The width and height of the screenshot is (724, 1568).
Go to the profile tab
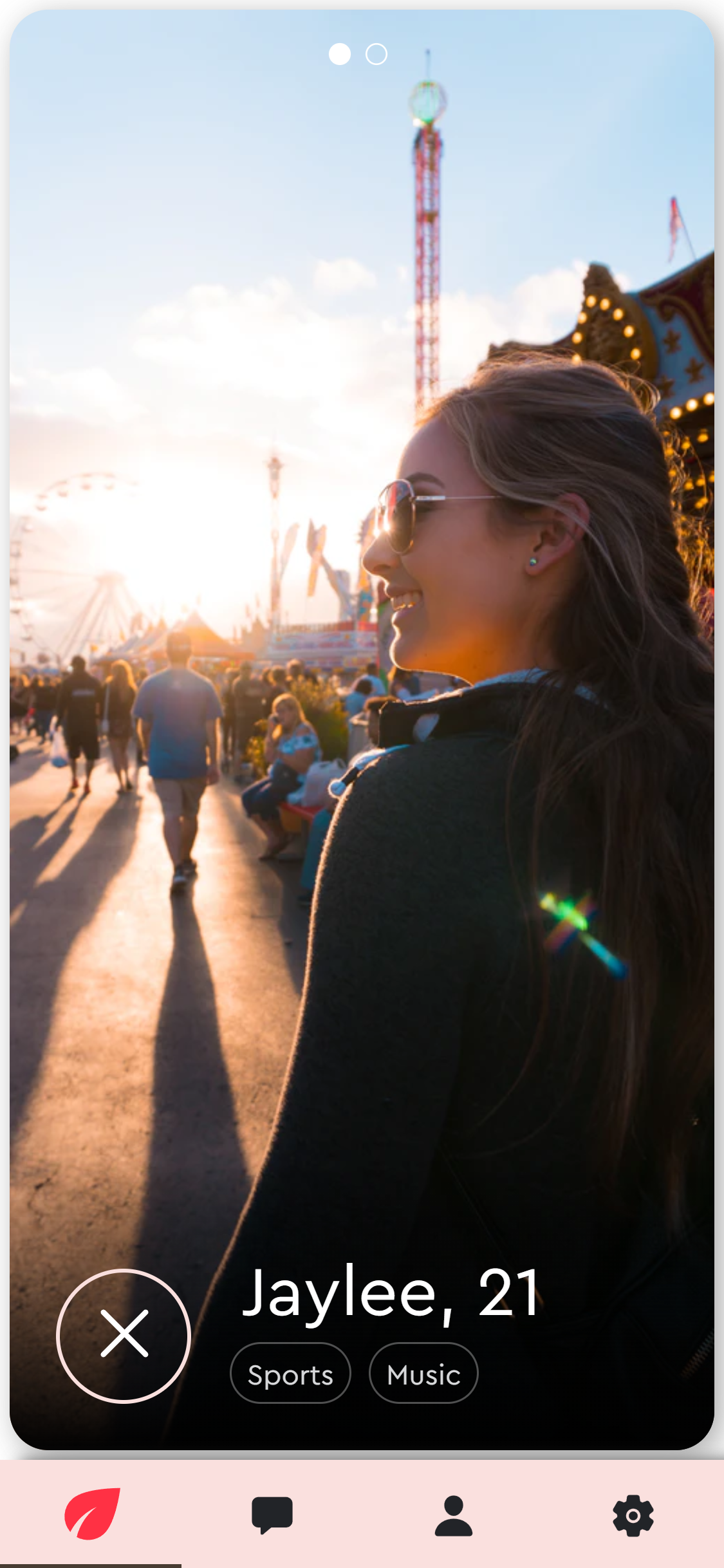coord(453,1514)
